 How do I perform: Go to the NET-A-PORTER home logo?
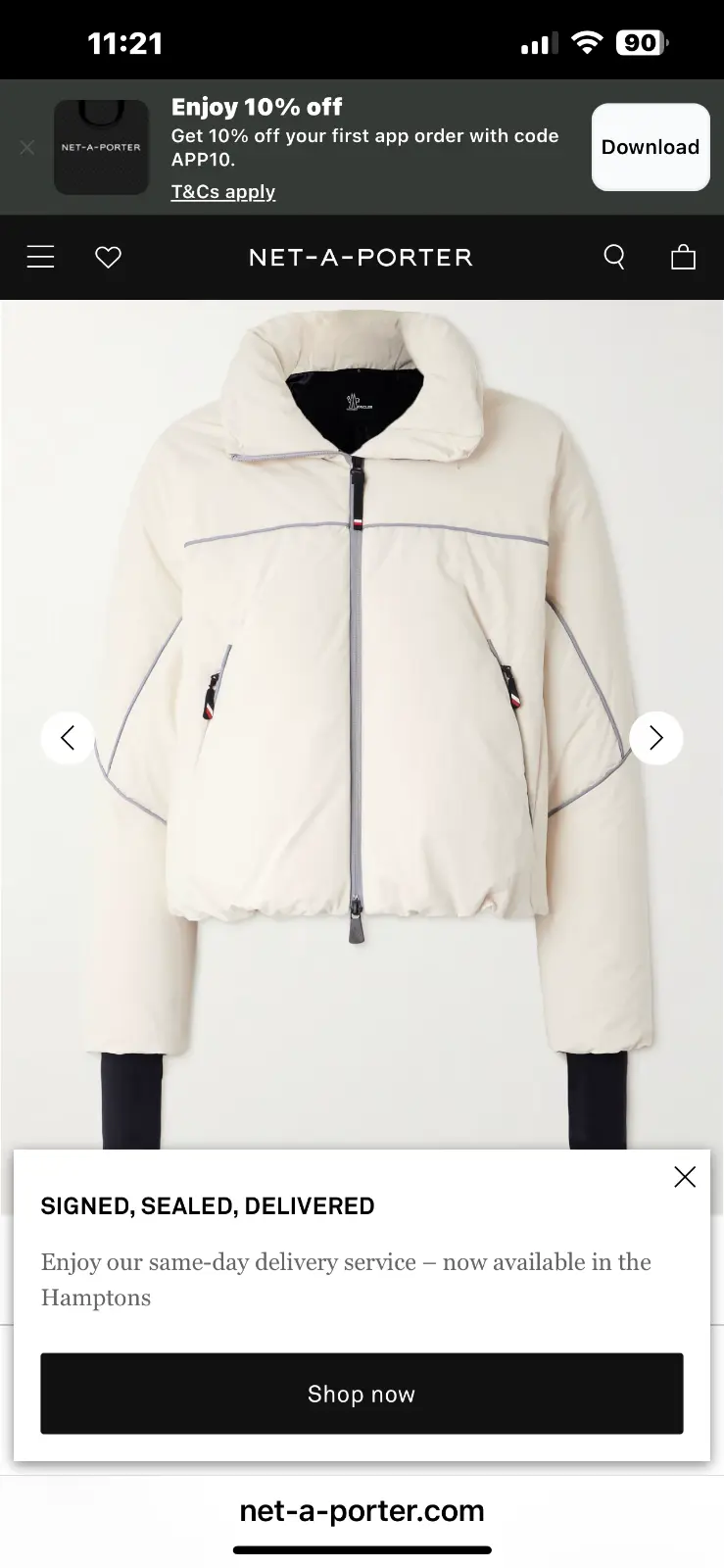pos(361,258)
